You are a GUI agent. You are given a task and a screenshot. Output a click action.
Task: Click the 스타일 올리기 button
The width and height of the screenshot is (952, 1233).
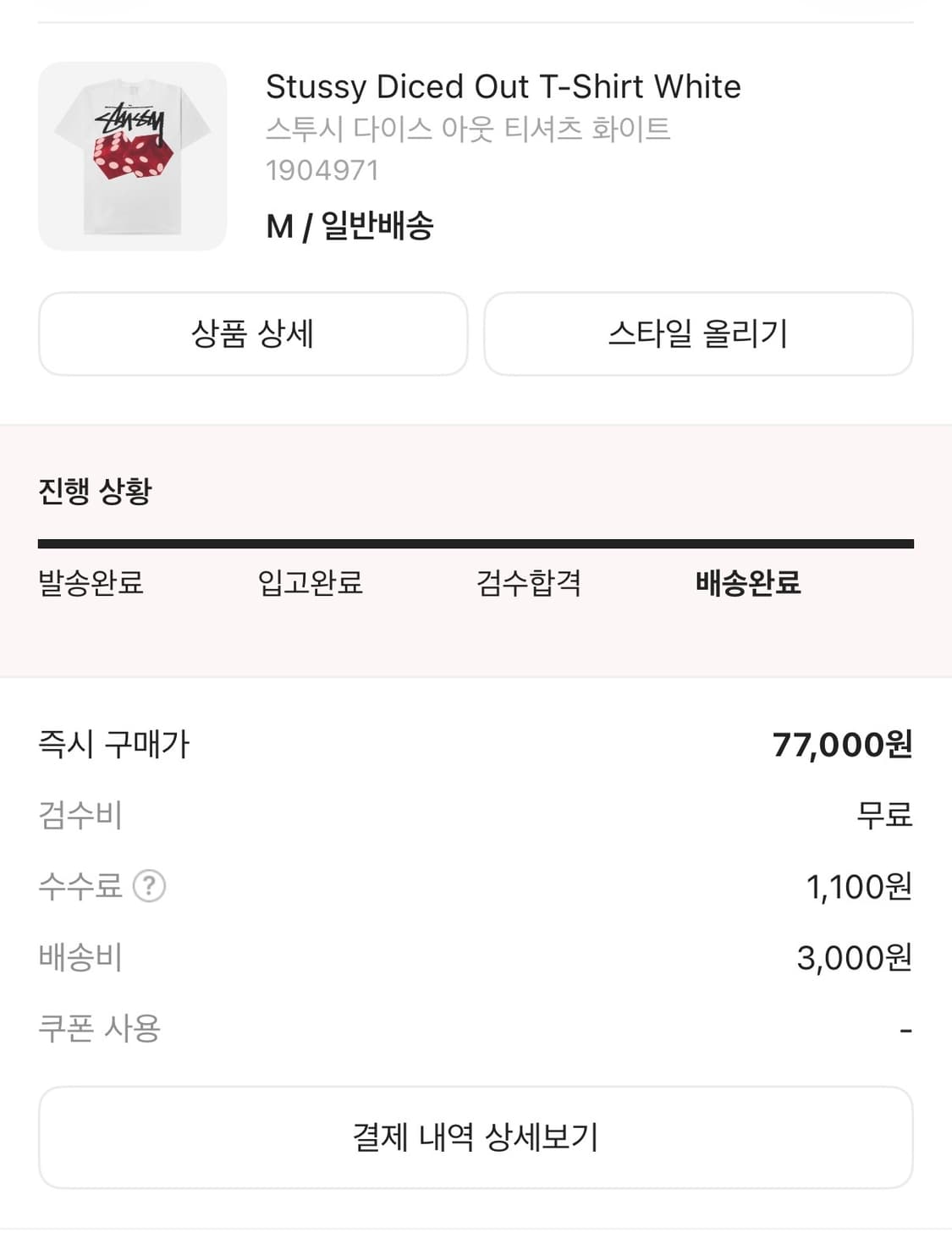698,334
